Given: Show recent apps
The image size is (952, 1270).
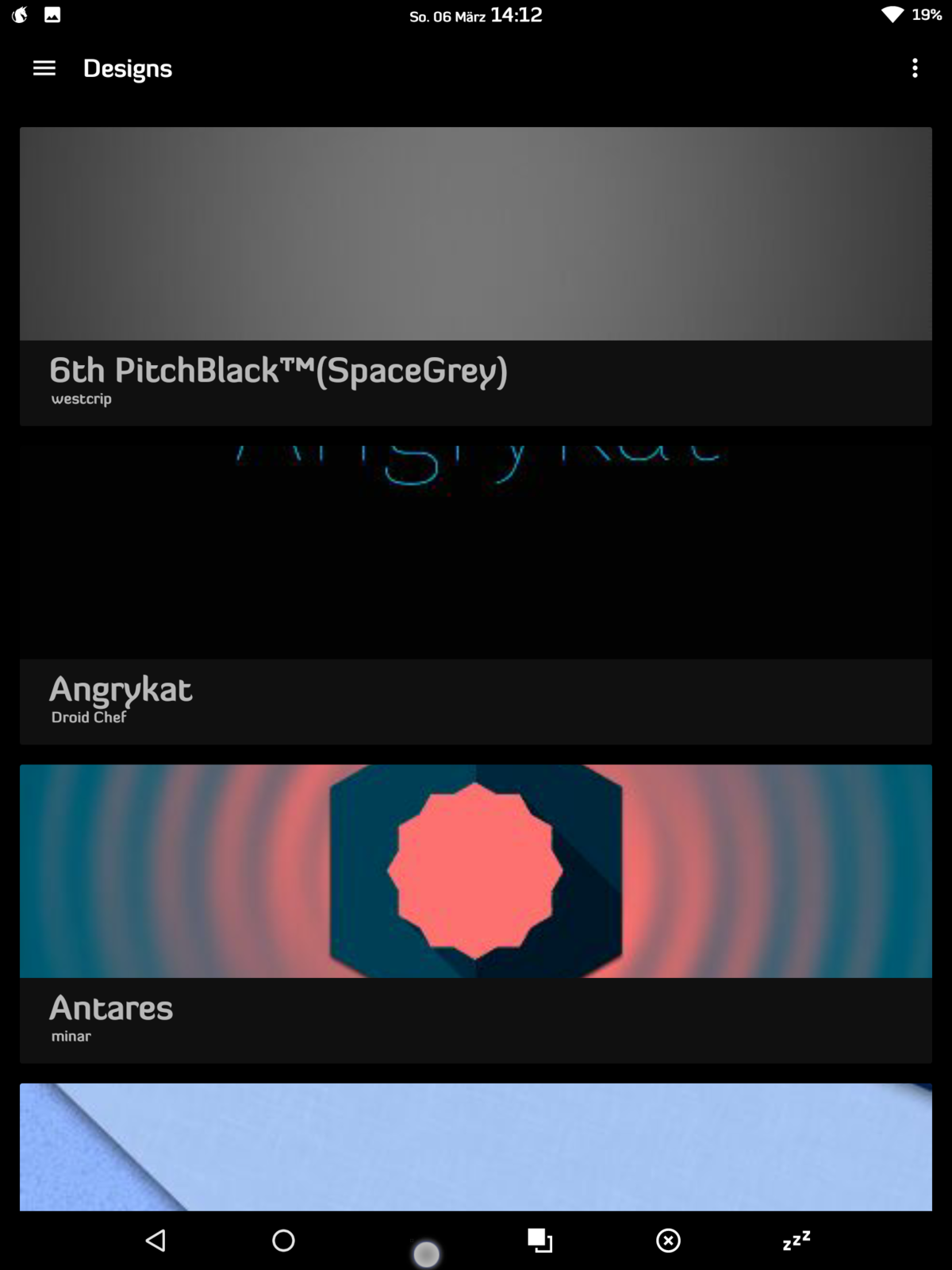Looking at the screenshot, I should [x=539, y=1240].
